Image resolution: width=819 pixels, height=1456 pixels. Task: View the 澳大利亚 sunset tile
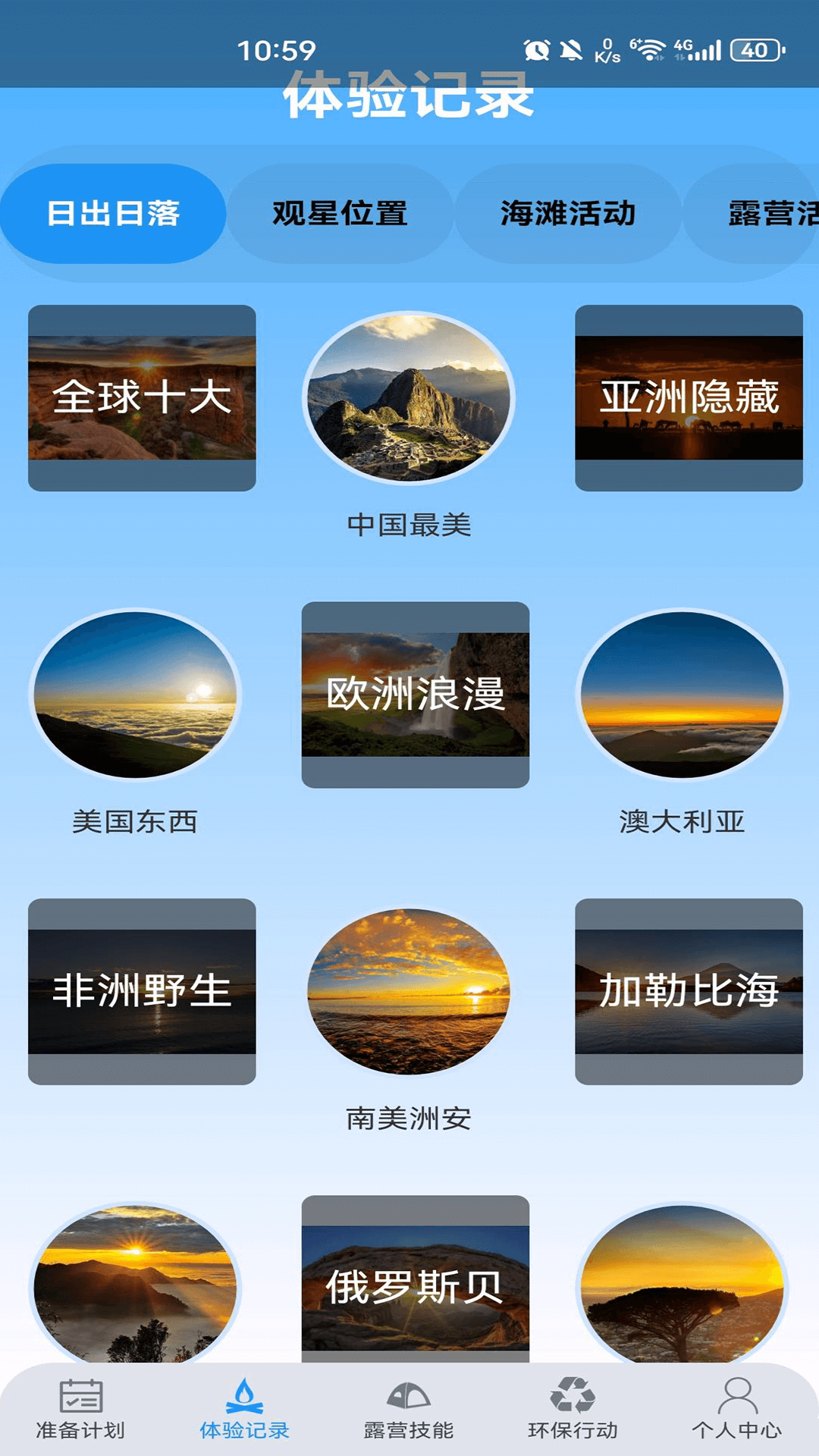[x=682, y=695]
